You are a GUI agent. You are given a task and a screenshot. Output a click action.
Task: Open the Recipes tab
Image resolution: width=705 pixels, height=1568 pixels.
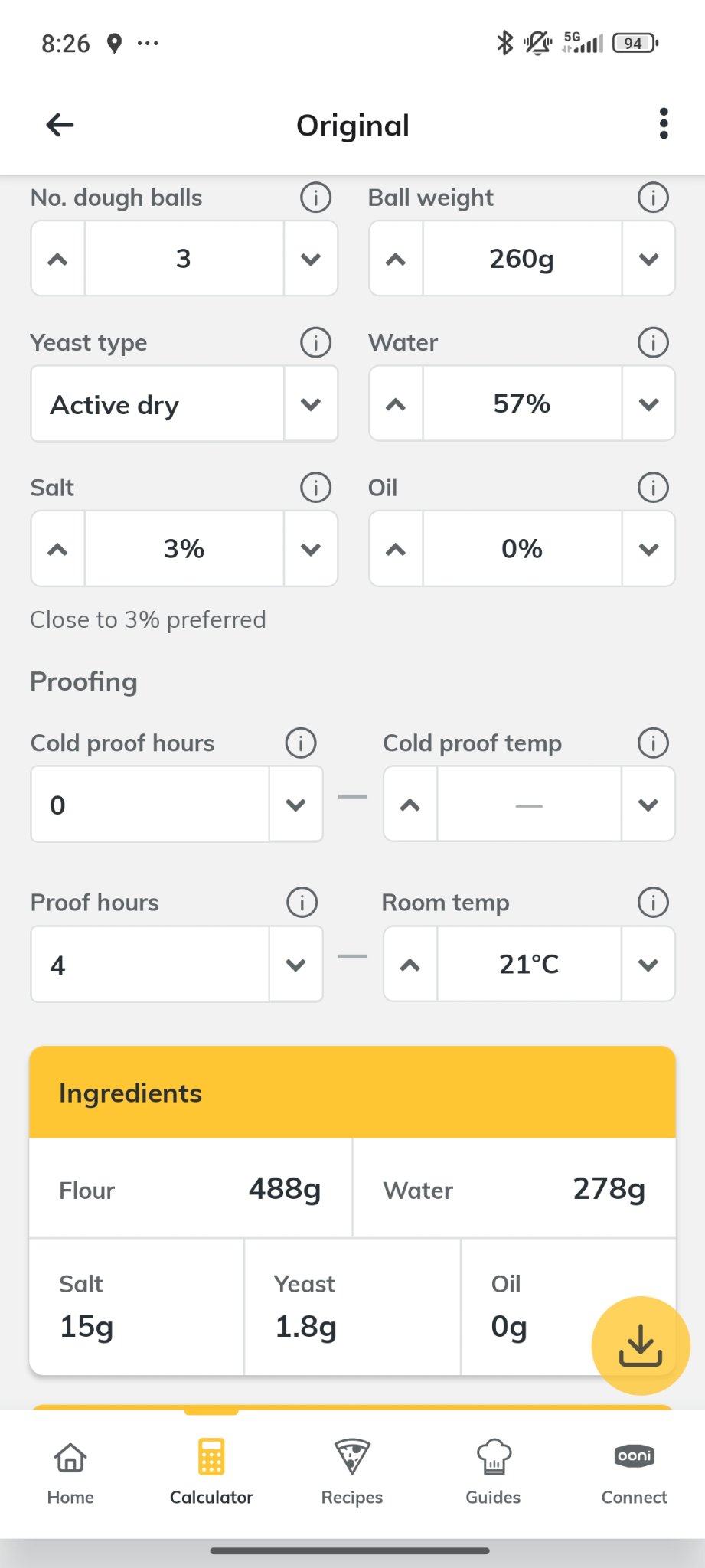[352, 1472]
